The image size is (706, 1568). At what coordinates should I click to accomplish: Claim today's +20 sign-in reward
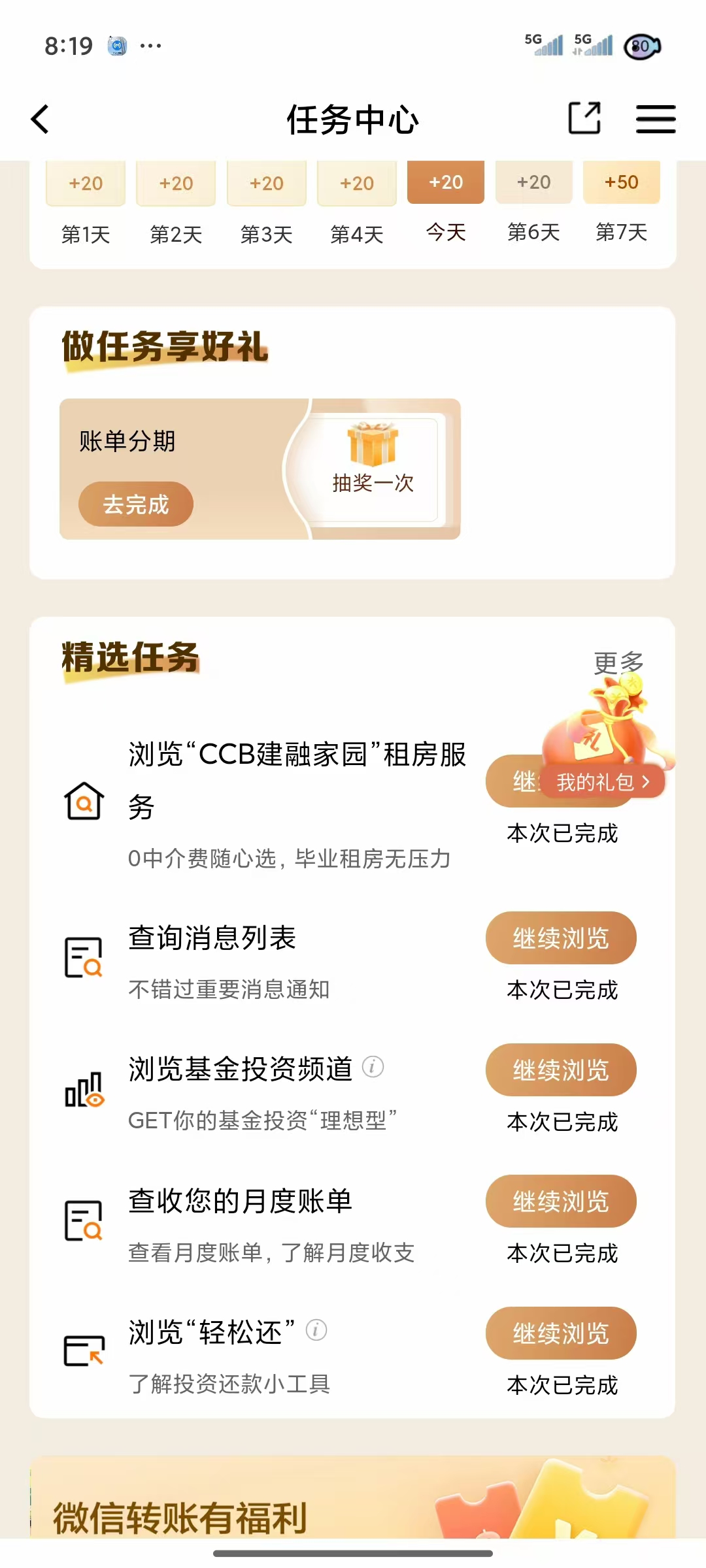[446, 182]
